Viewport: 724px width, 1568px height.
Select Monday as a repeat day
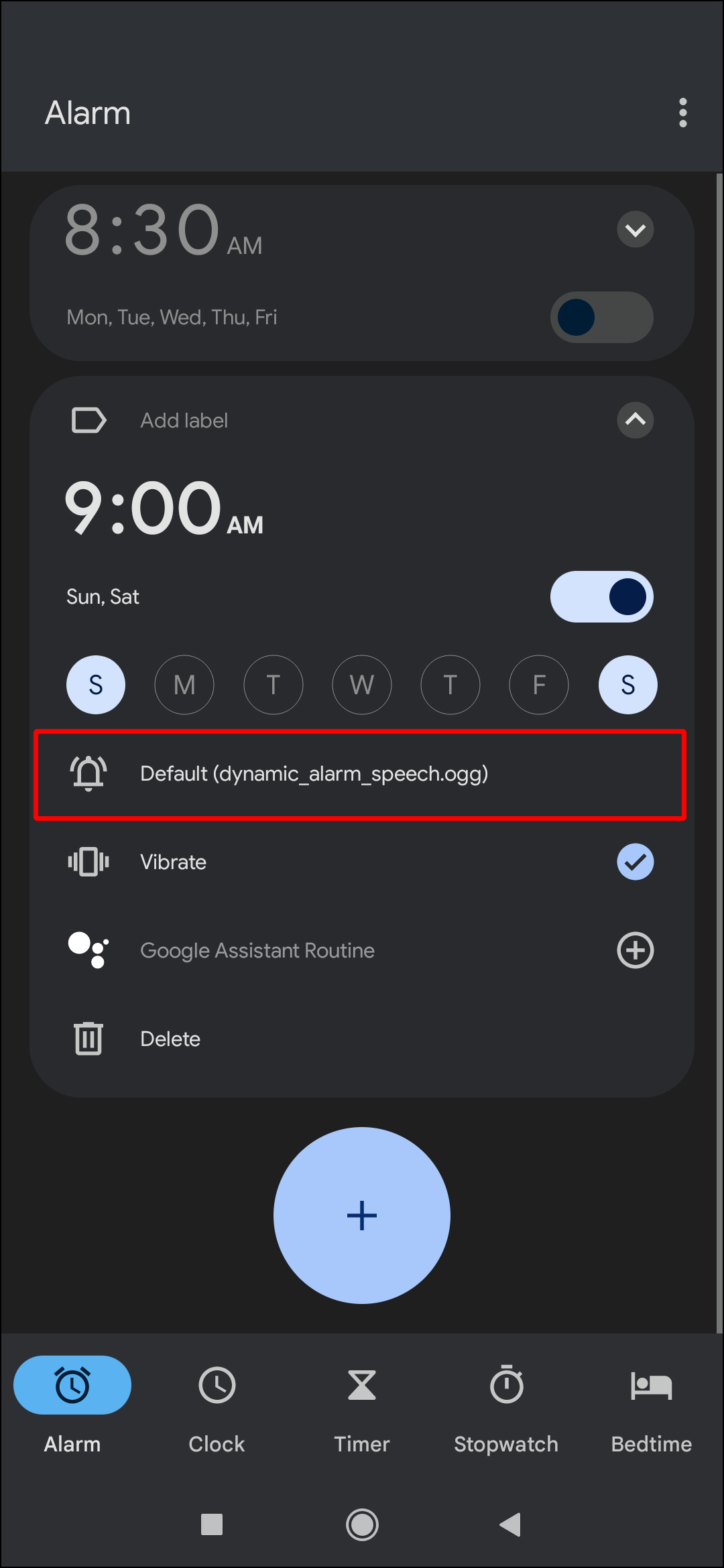(x=184, y=685)
